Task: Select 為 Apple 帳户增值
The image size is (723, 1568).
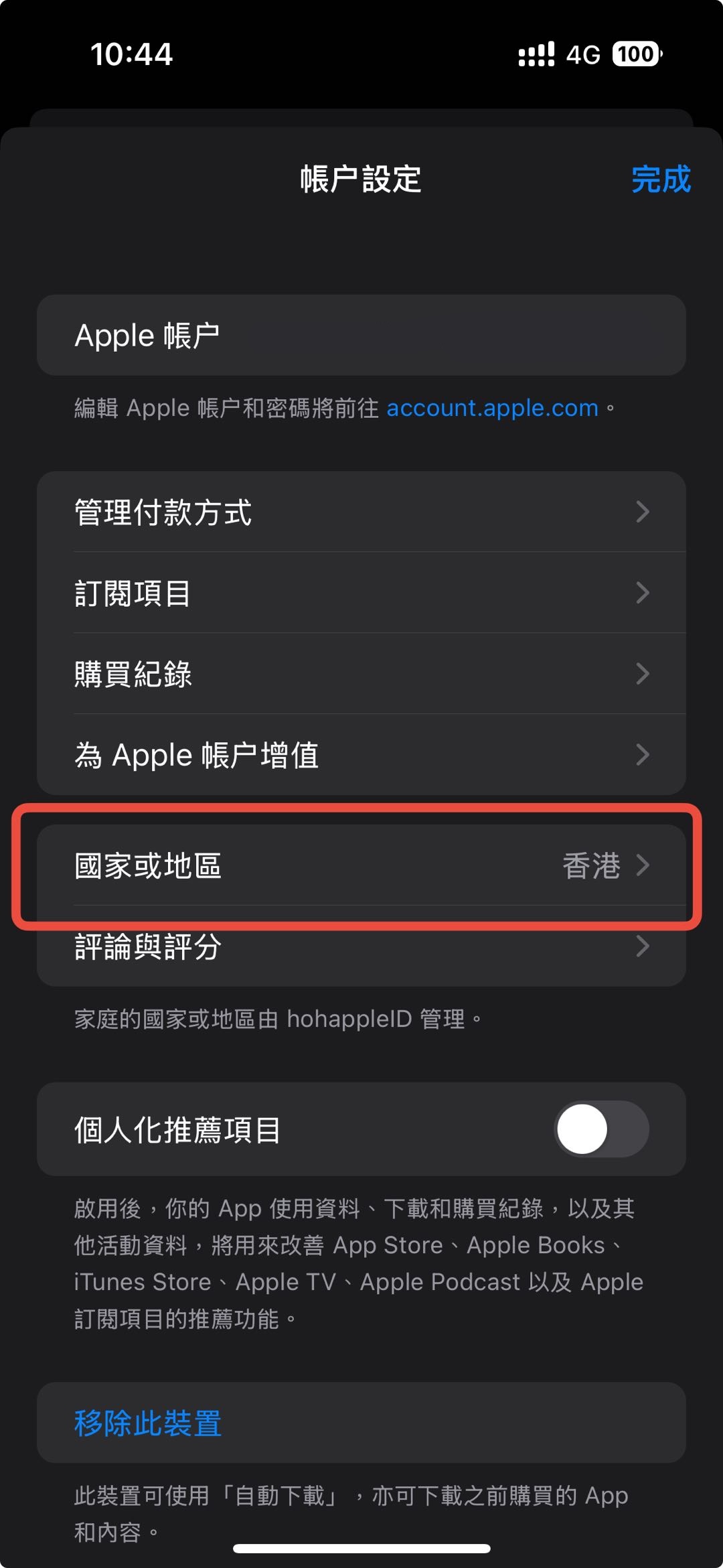Action: (361, 755)
